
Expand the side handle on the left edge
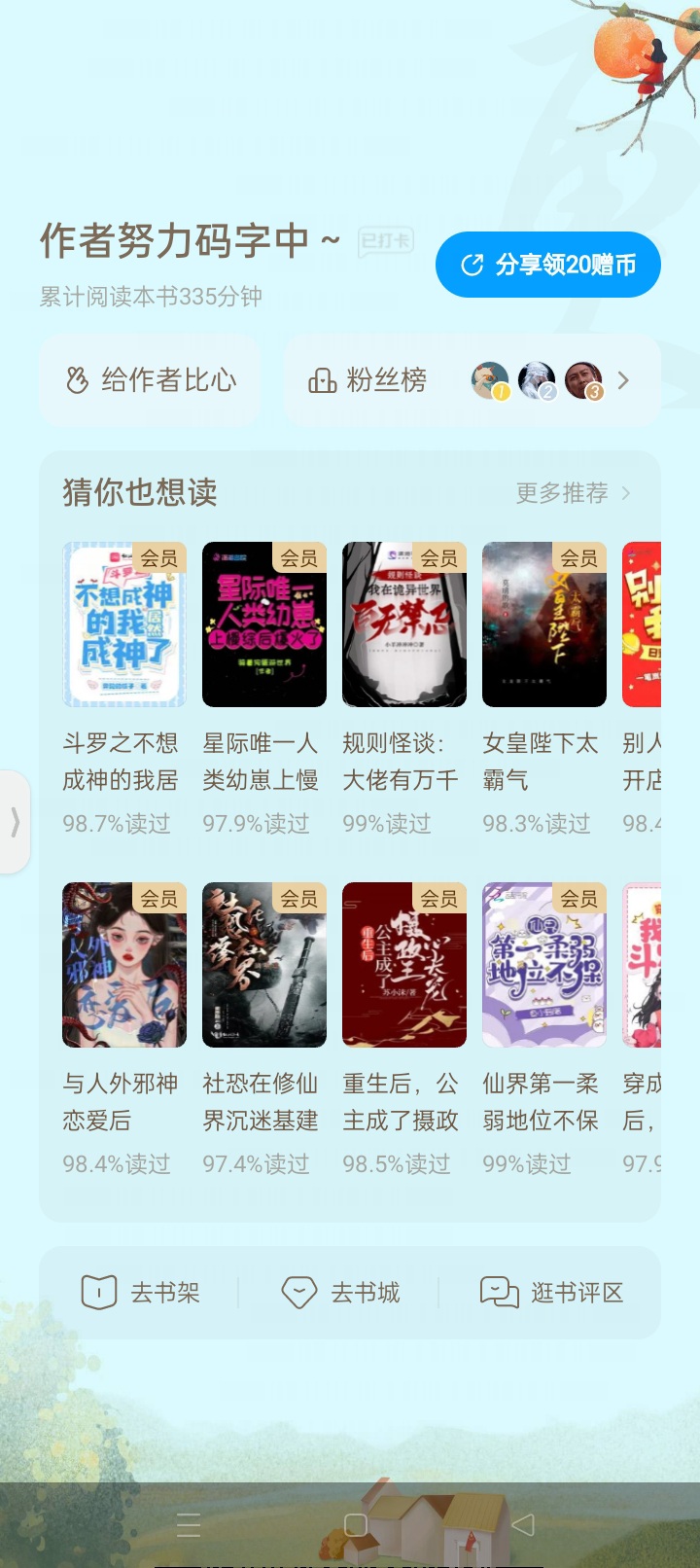click(15, 822)
